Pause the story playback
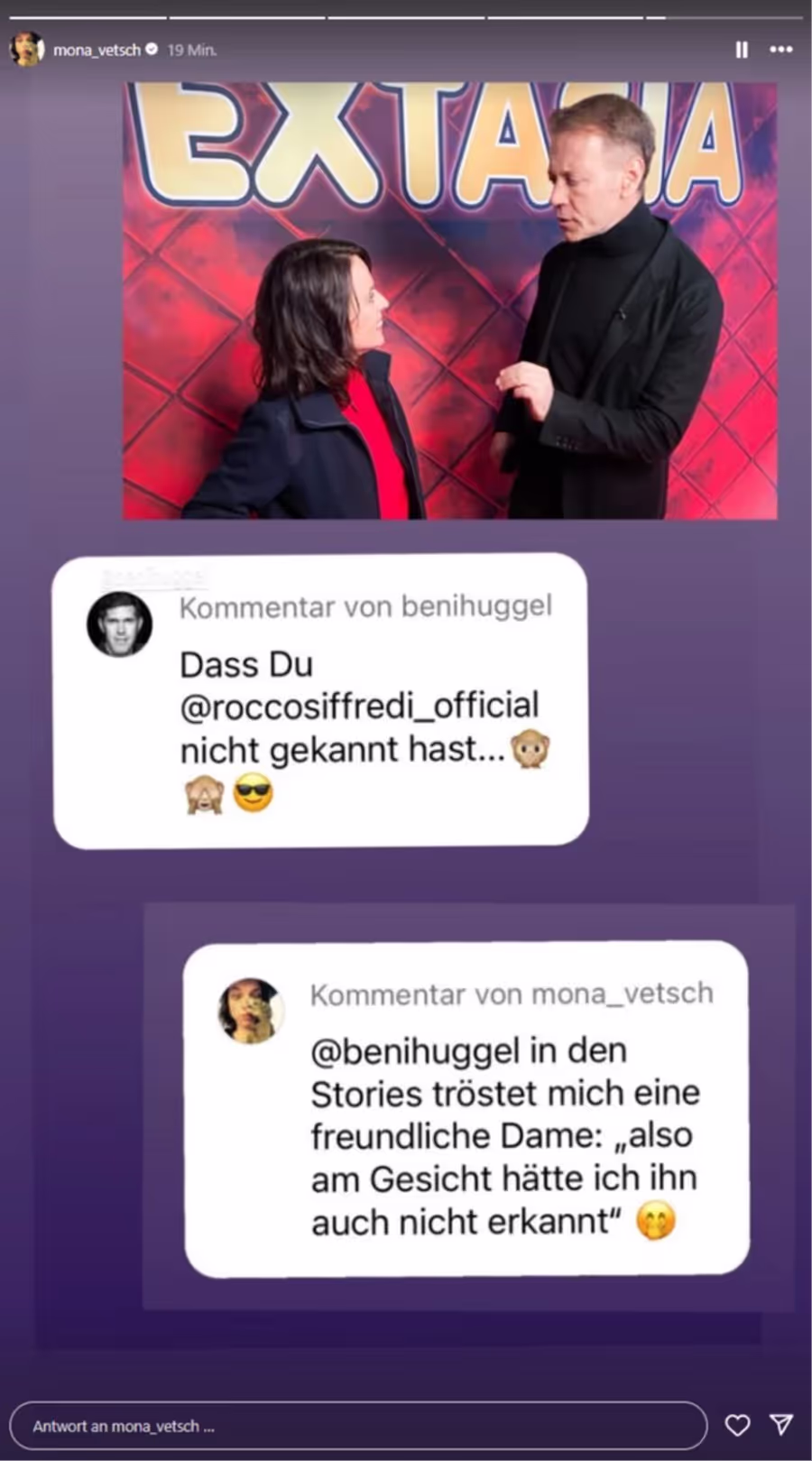 (742, 50)
